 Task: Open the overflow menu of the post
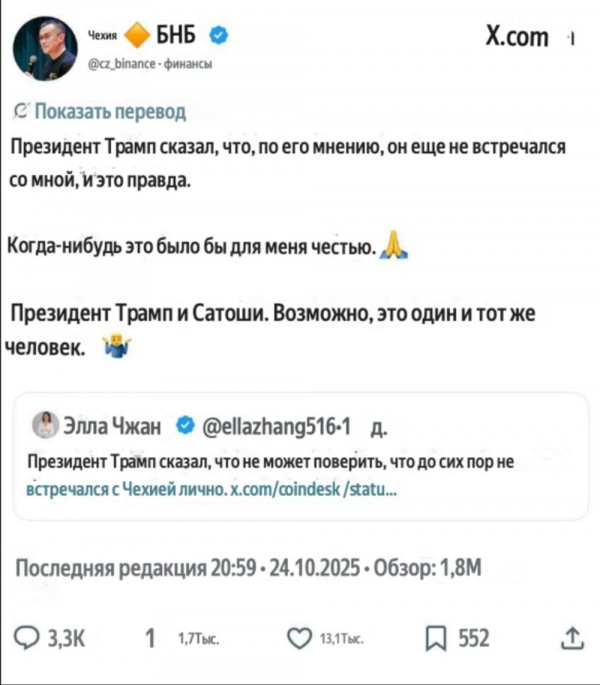point(570,38)
